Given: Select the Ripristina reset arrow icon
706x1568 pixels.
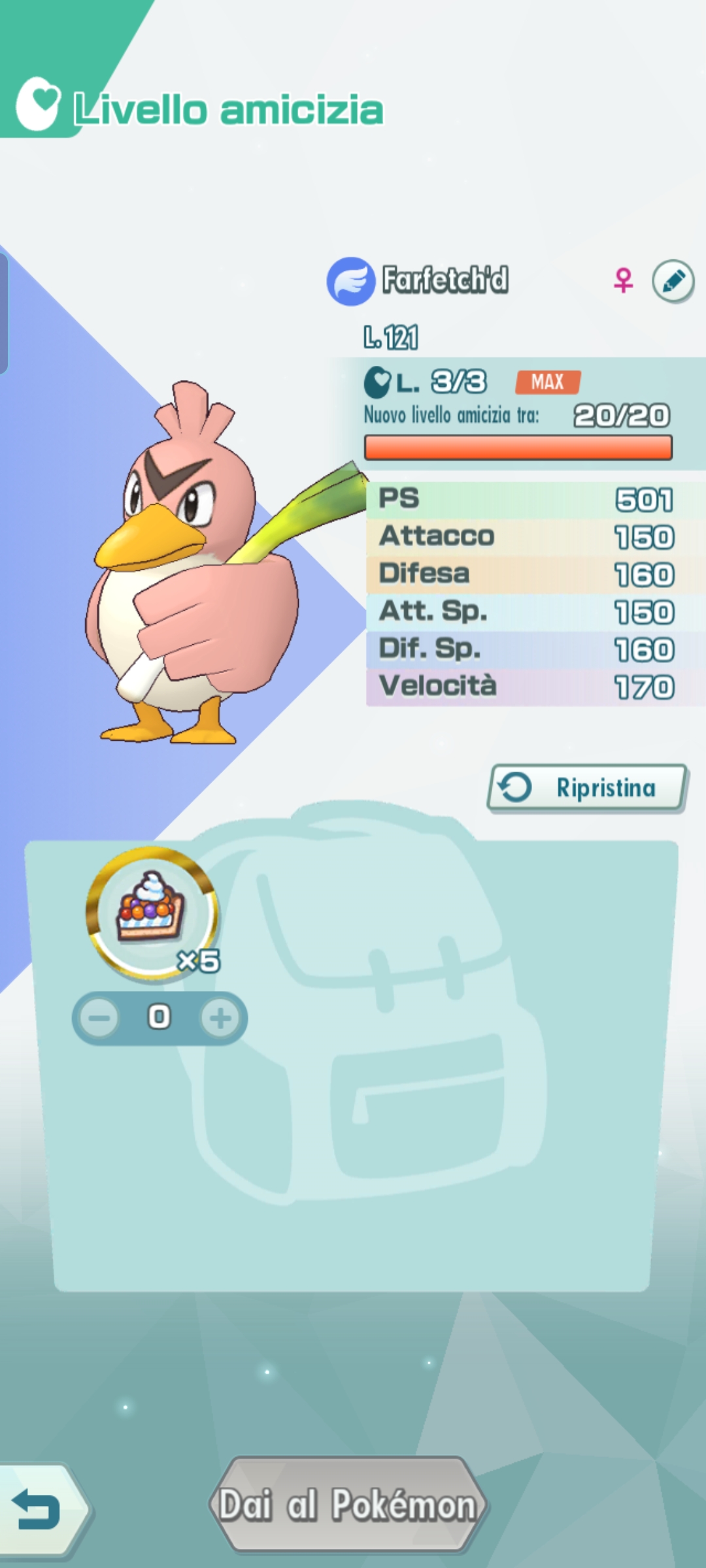Looking at the screenshot, I should pos(514,786).
